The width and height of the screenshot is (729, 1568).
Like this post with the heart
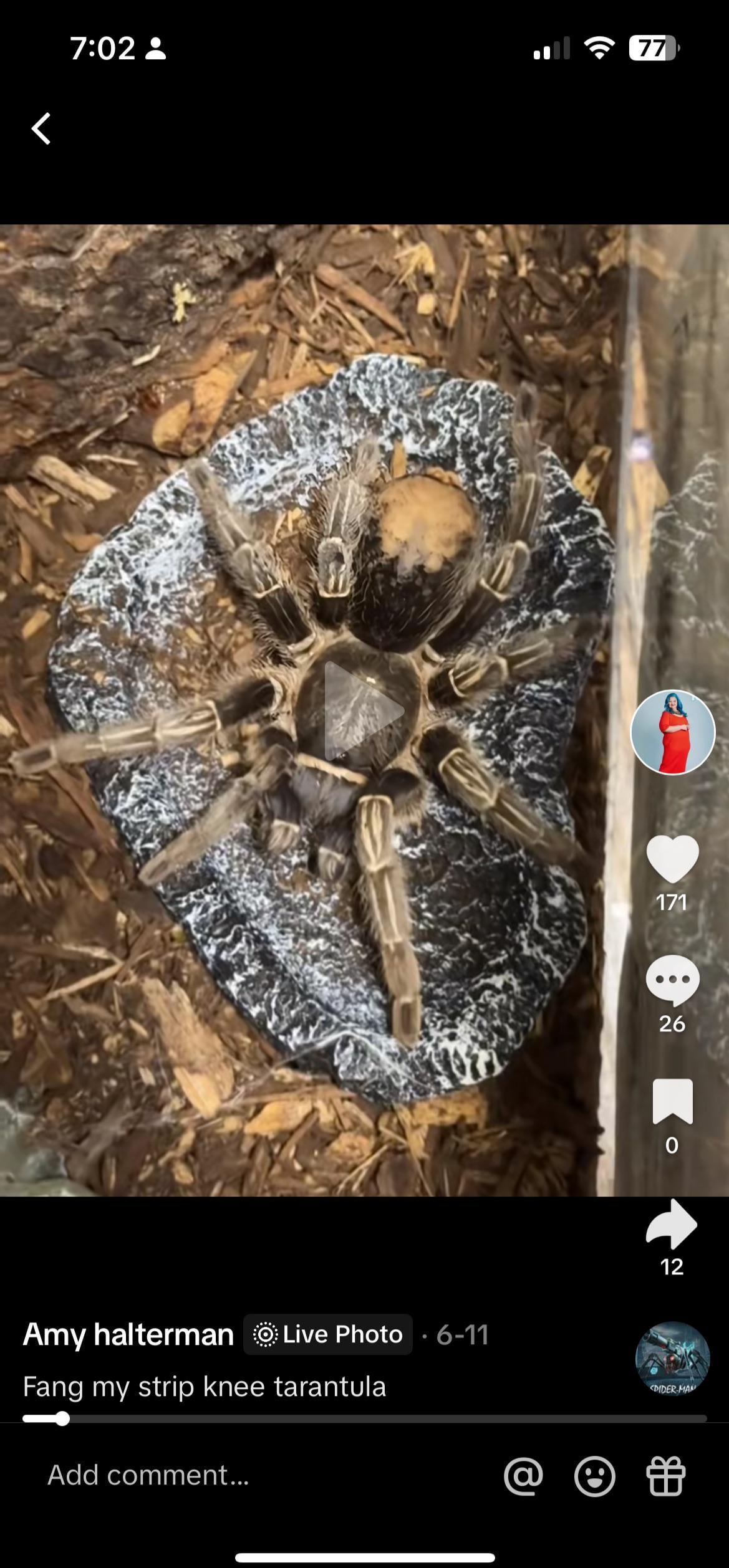672,859
